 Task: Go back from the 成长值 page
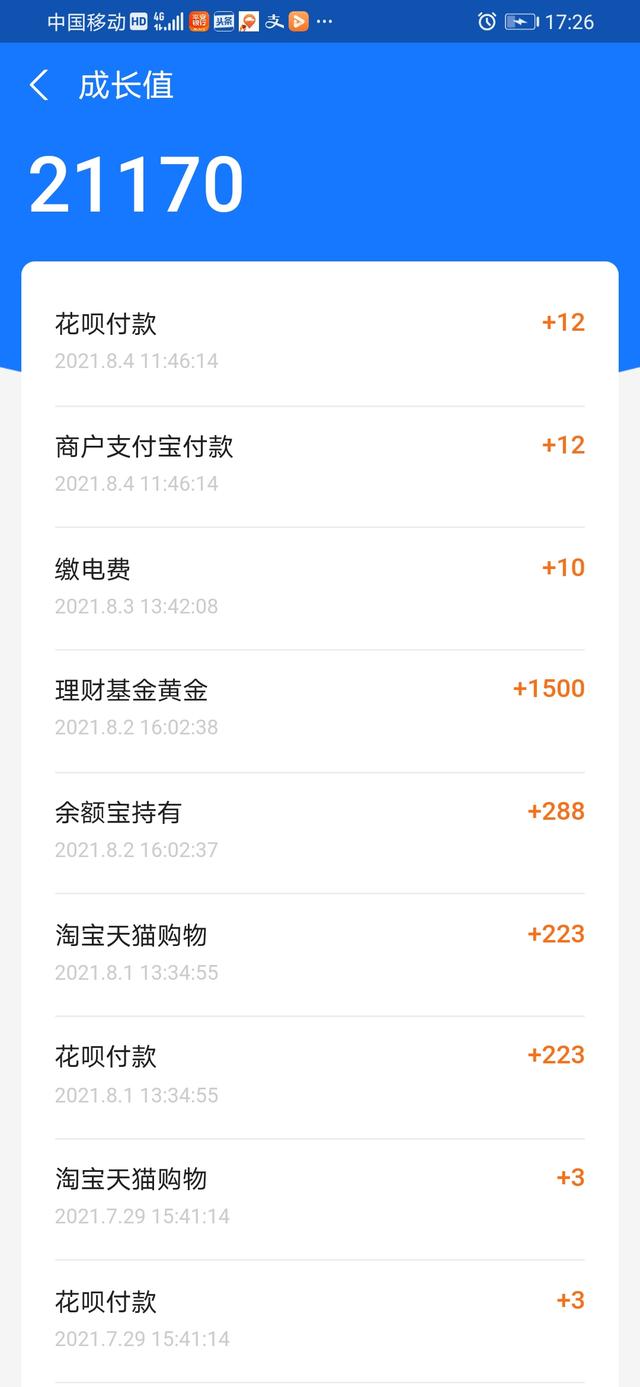coord(39,86)
